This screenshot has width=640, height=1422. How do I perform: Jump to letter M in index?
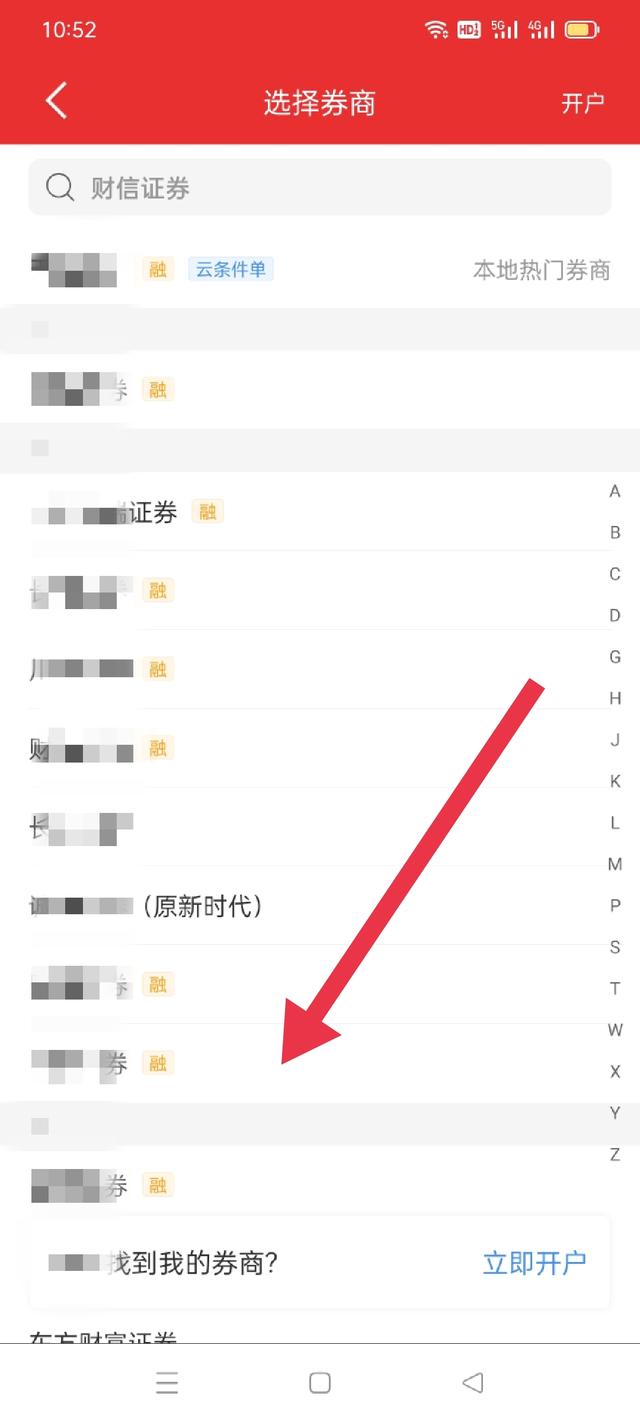coord(615,864)
